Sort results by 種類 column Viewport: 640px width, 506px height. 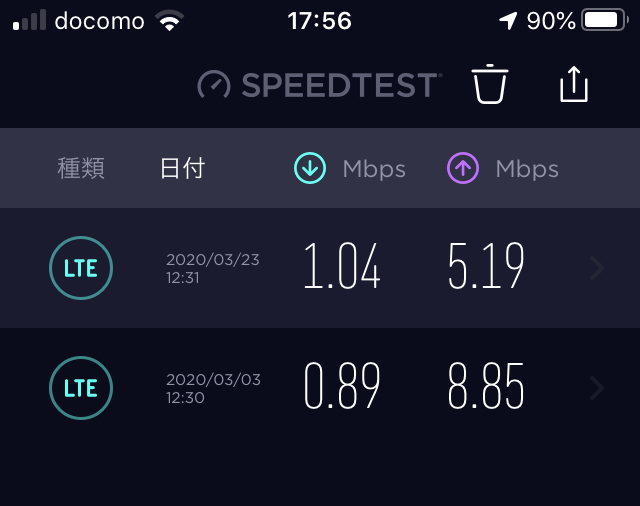click(81, 168)
